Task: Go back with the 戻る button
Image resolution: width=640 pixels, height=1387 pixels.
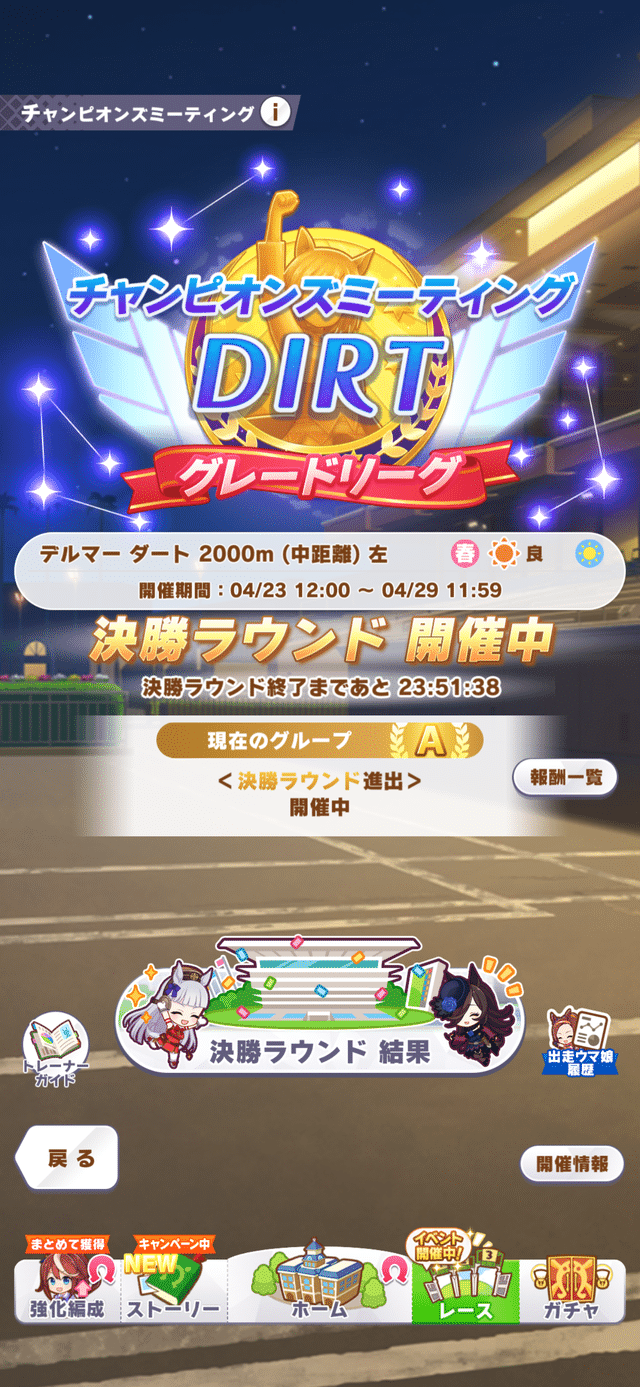Action: 70,1159
